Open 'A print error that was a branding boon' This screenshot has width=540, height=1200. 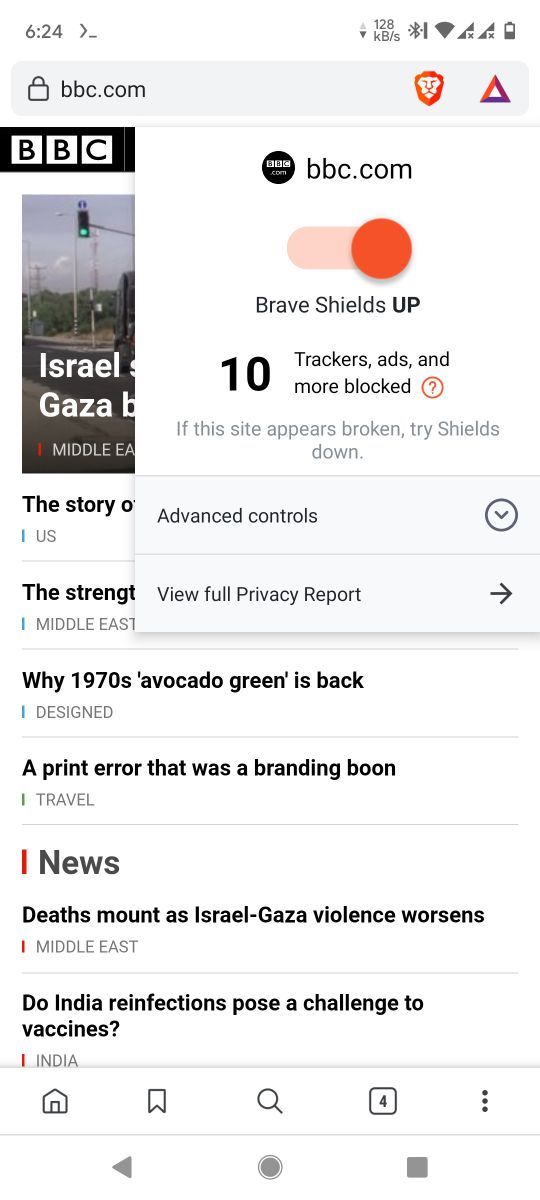(x=209, y=768)
